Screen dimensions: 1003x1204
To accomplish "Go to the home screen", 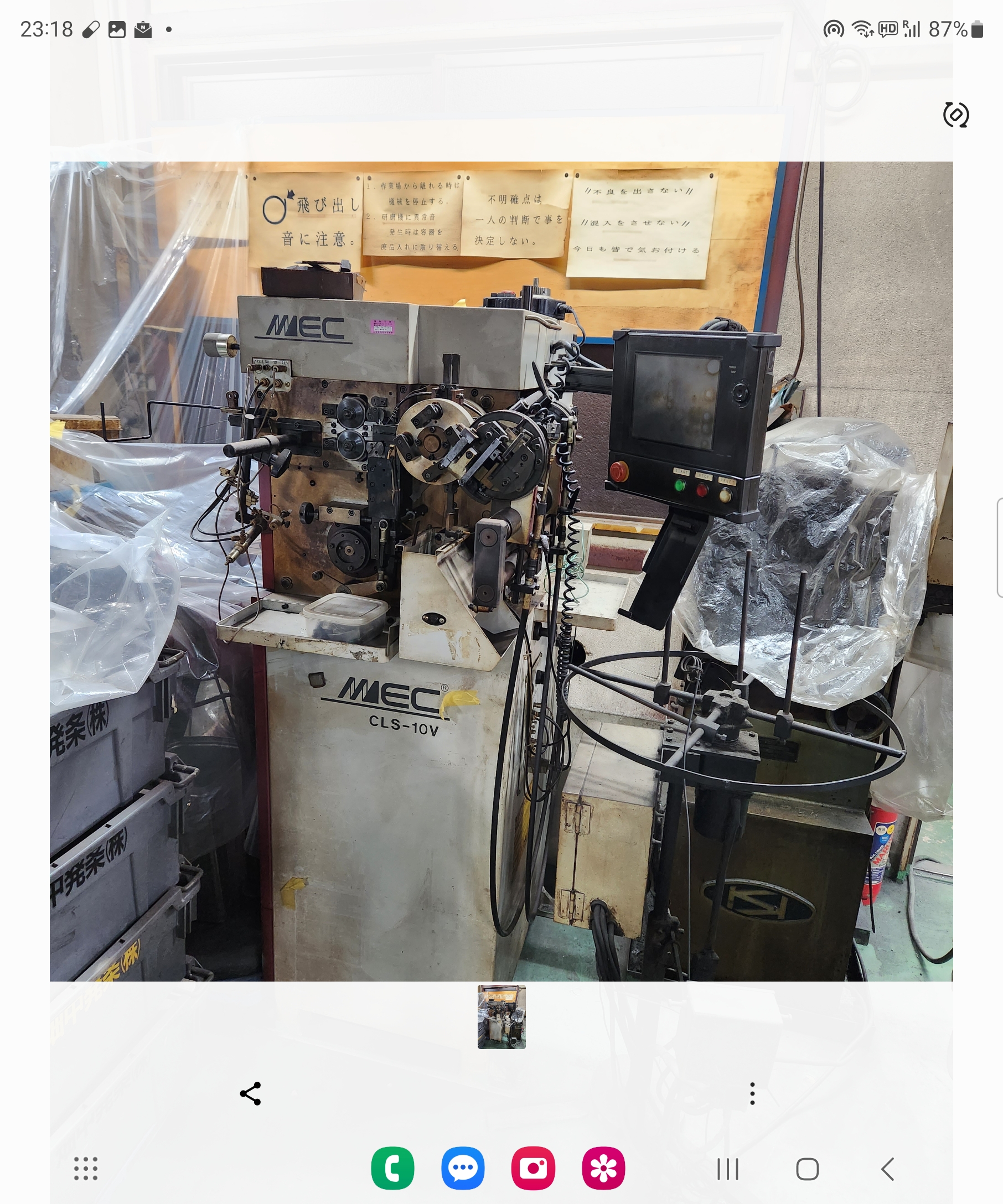I will [x=808, y=1169].
